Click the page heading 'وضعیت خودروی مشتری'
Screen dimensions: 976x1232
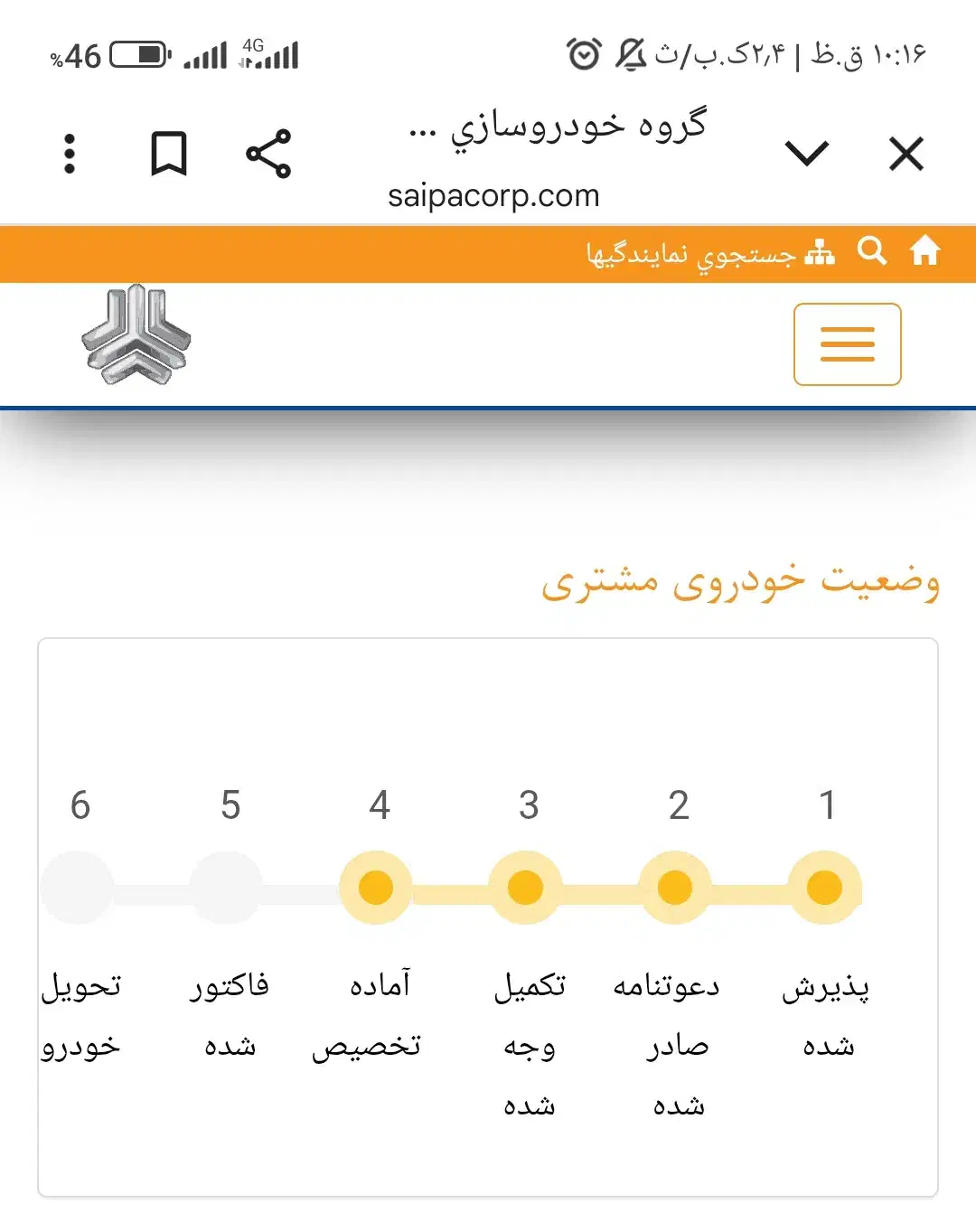tap(739, 585)
